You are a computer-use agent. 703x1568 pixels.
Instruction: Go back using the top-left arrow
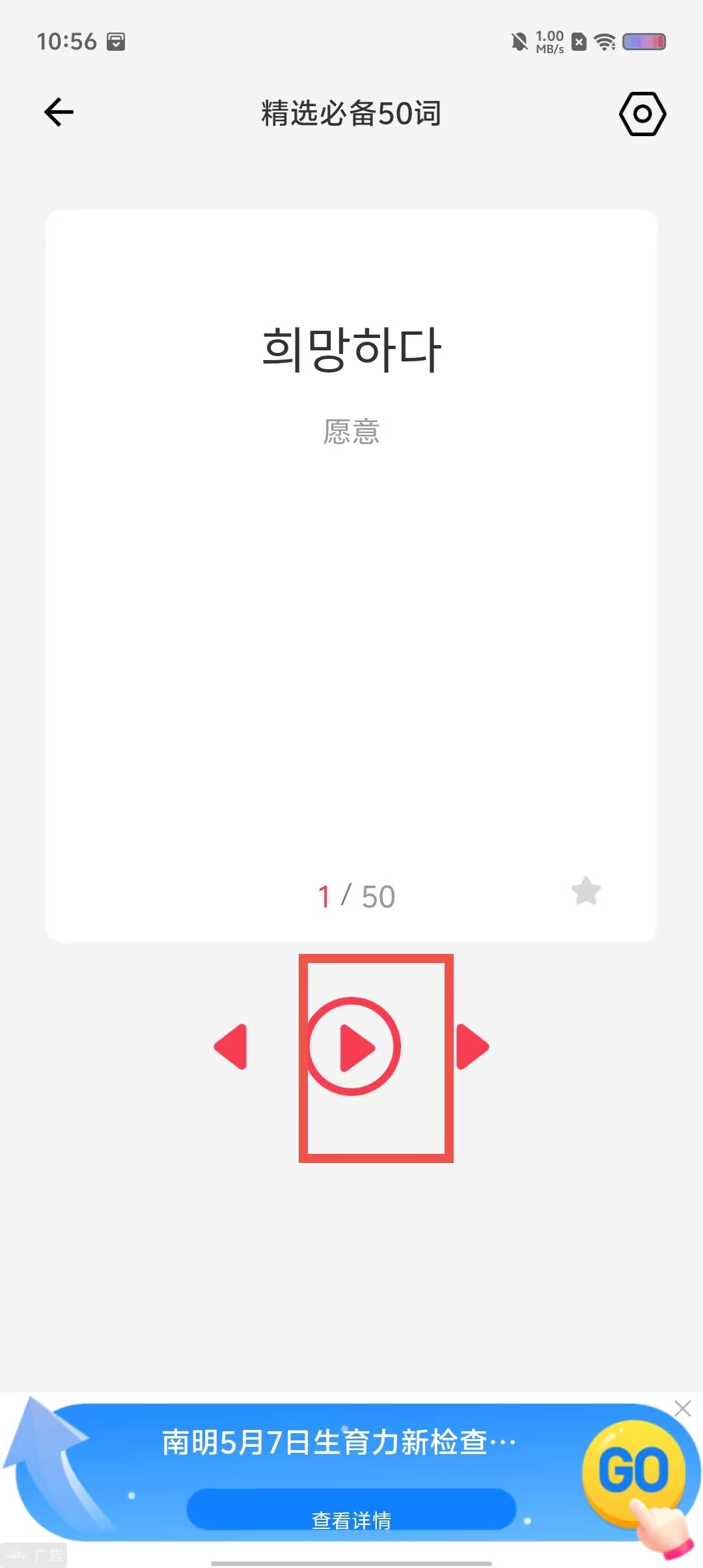[59, 113]
